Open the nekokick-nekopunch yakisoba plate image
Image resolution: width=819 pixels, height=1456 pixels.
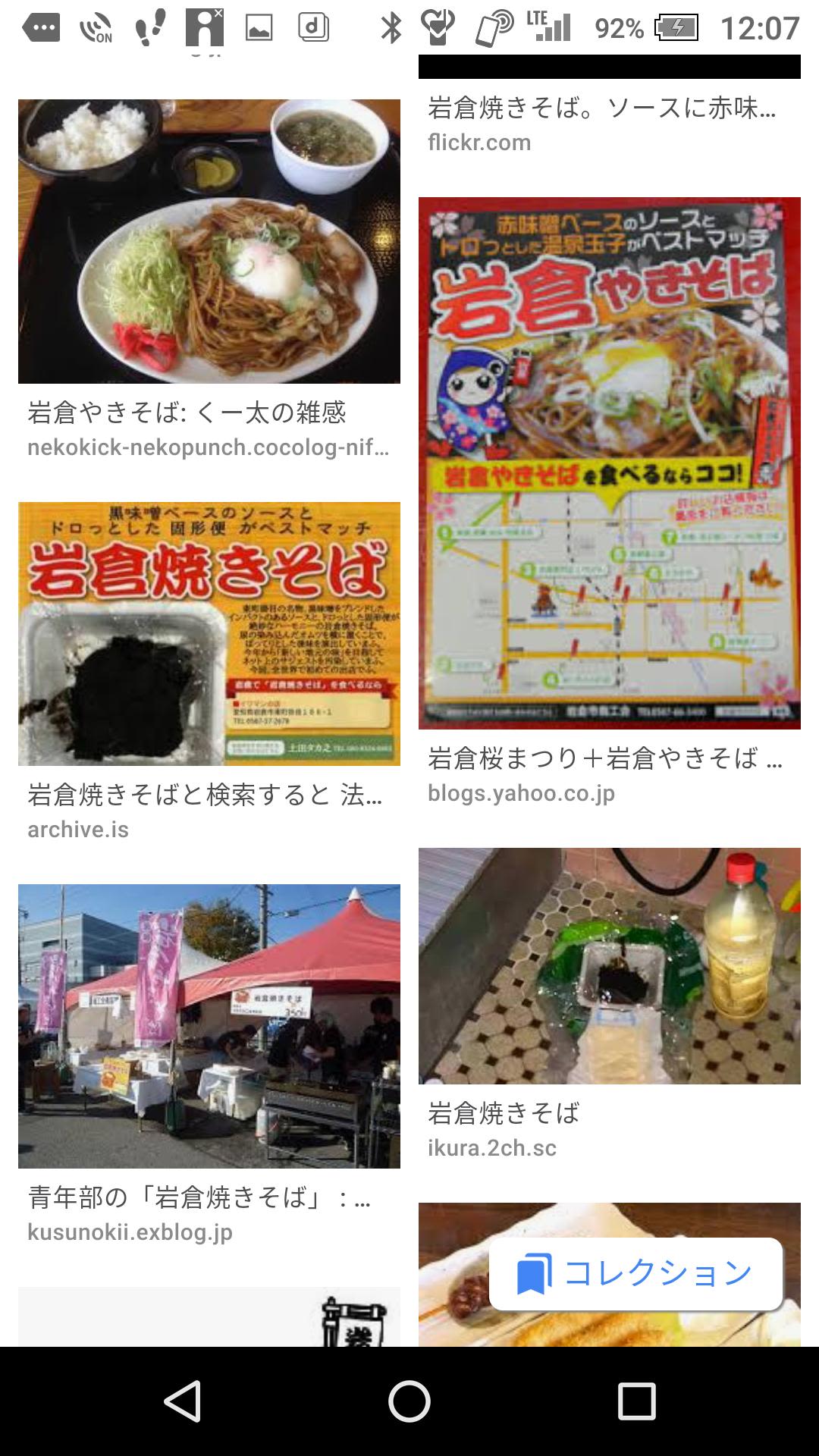point(209,241)
